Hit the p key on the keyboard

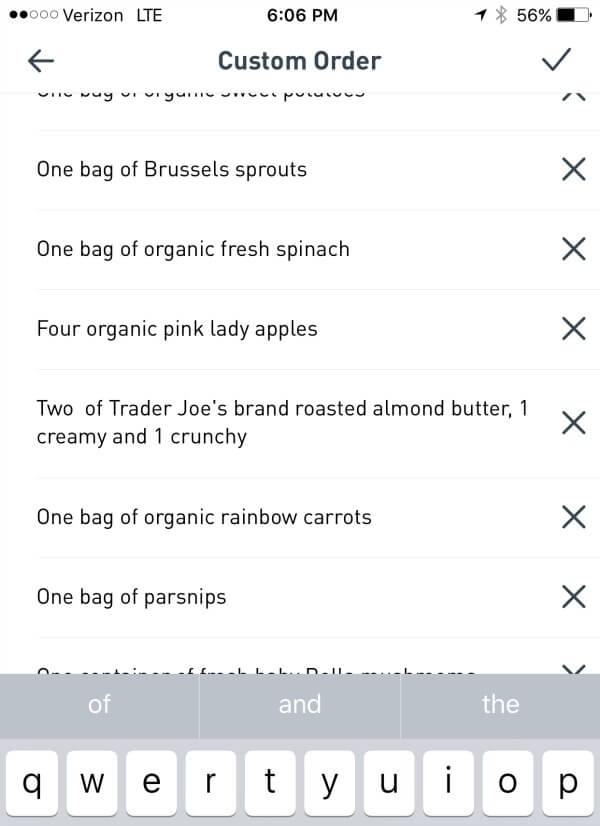pos(569,785)
